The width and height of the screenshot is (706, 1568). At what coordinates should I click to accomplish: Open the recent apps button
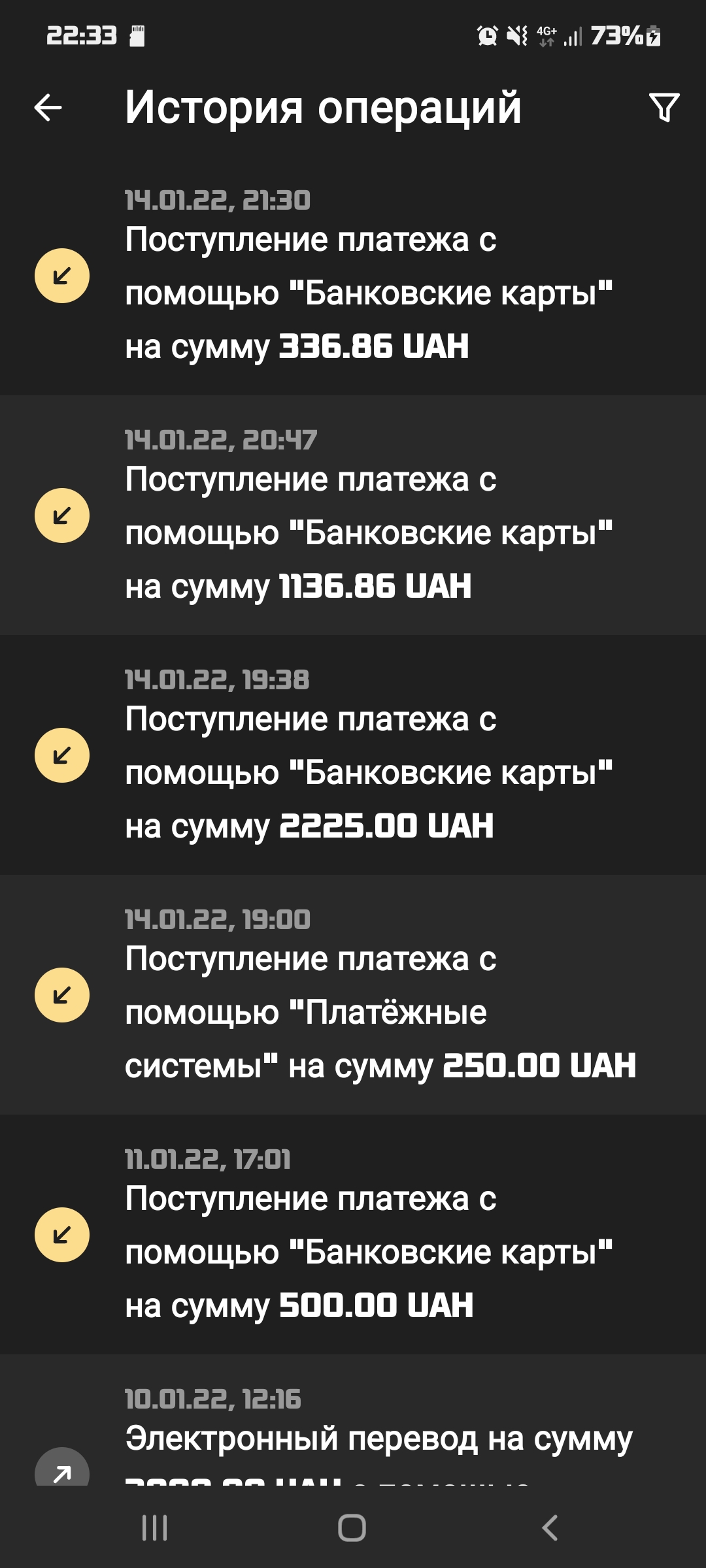tap(155, 1527)
